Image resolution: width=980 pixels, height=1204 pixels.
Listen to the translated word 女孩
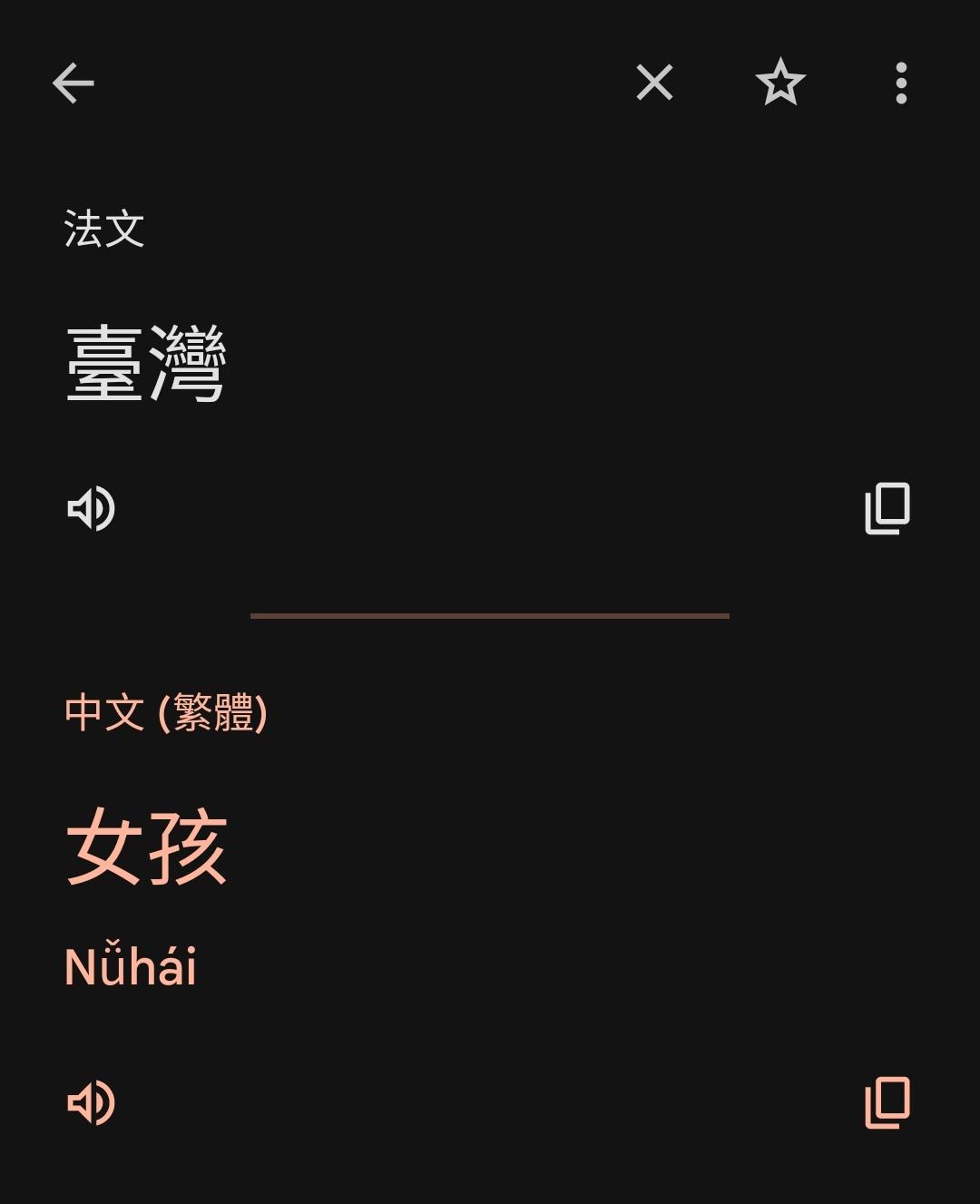92,1103
